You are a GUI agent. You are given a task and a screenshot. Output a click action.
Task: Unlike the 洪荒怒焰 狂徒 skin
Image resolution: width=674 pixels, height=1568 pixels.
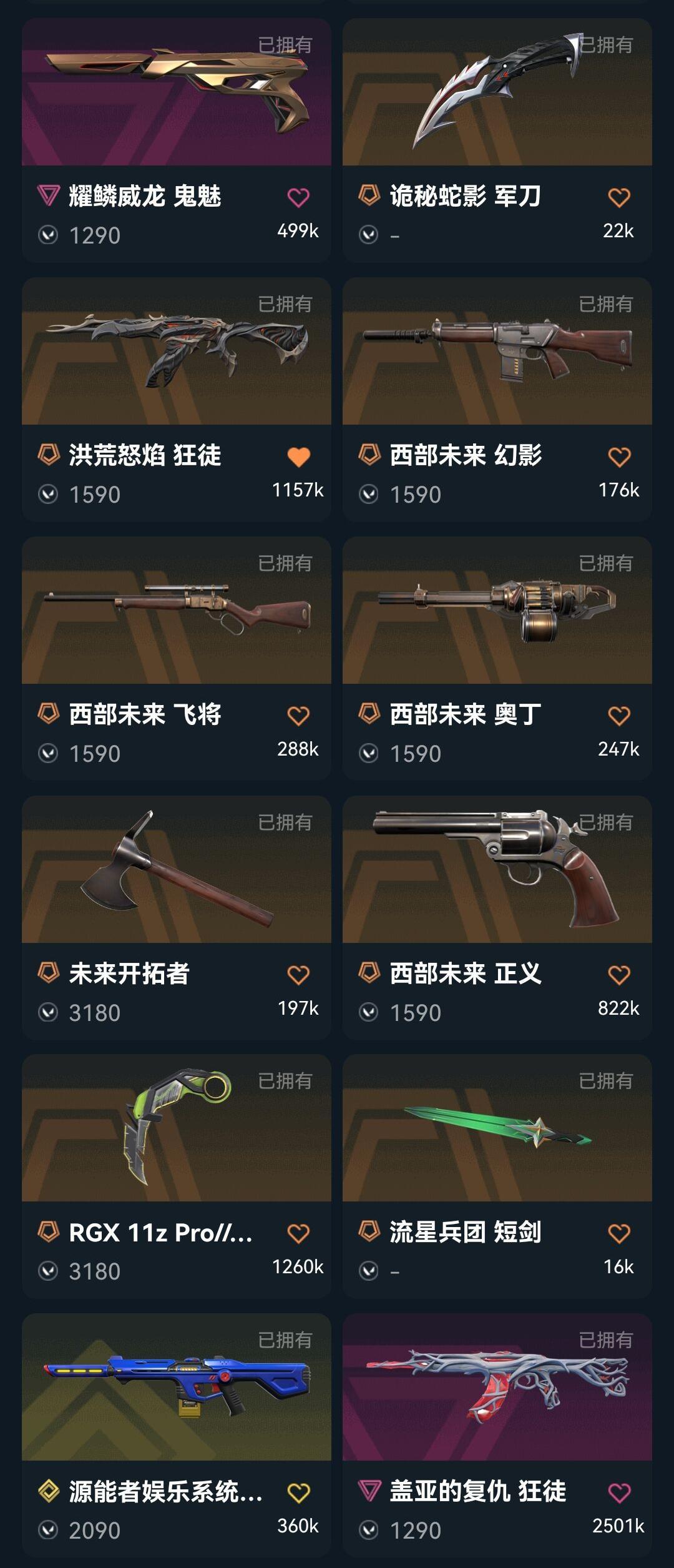tap(298, 456)
